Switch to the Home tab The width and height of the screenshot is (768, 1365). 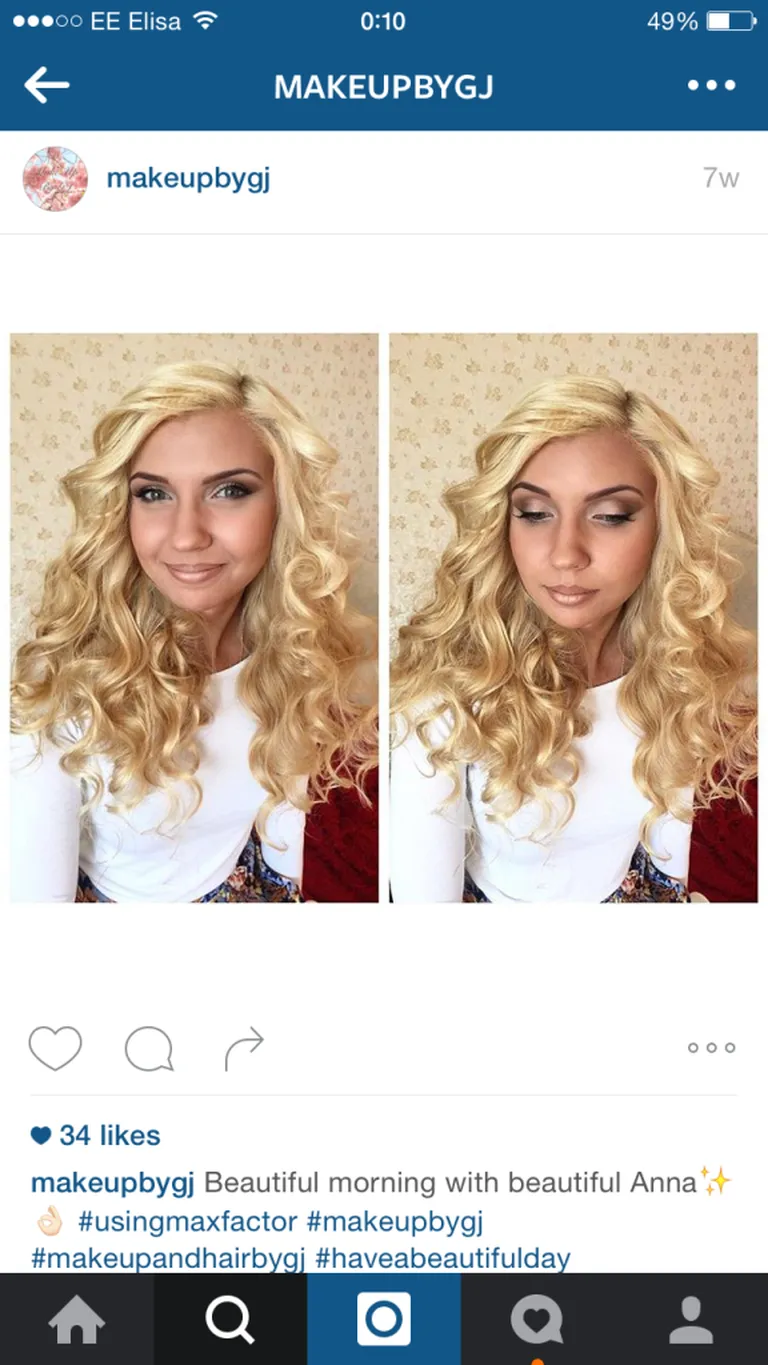coord(77,1320)
